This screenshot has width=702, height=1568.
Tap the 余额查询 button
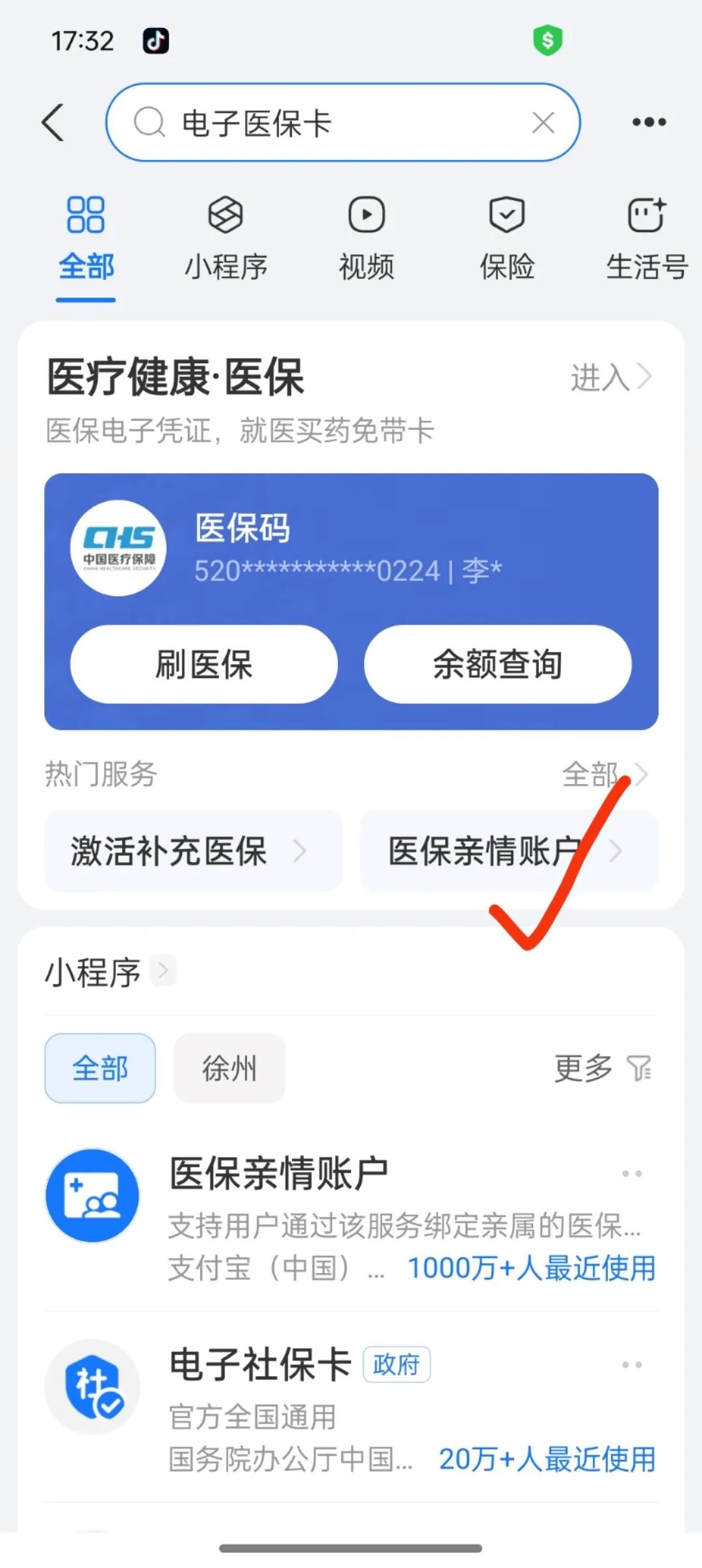coord(498,664)
